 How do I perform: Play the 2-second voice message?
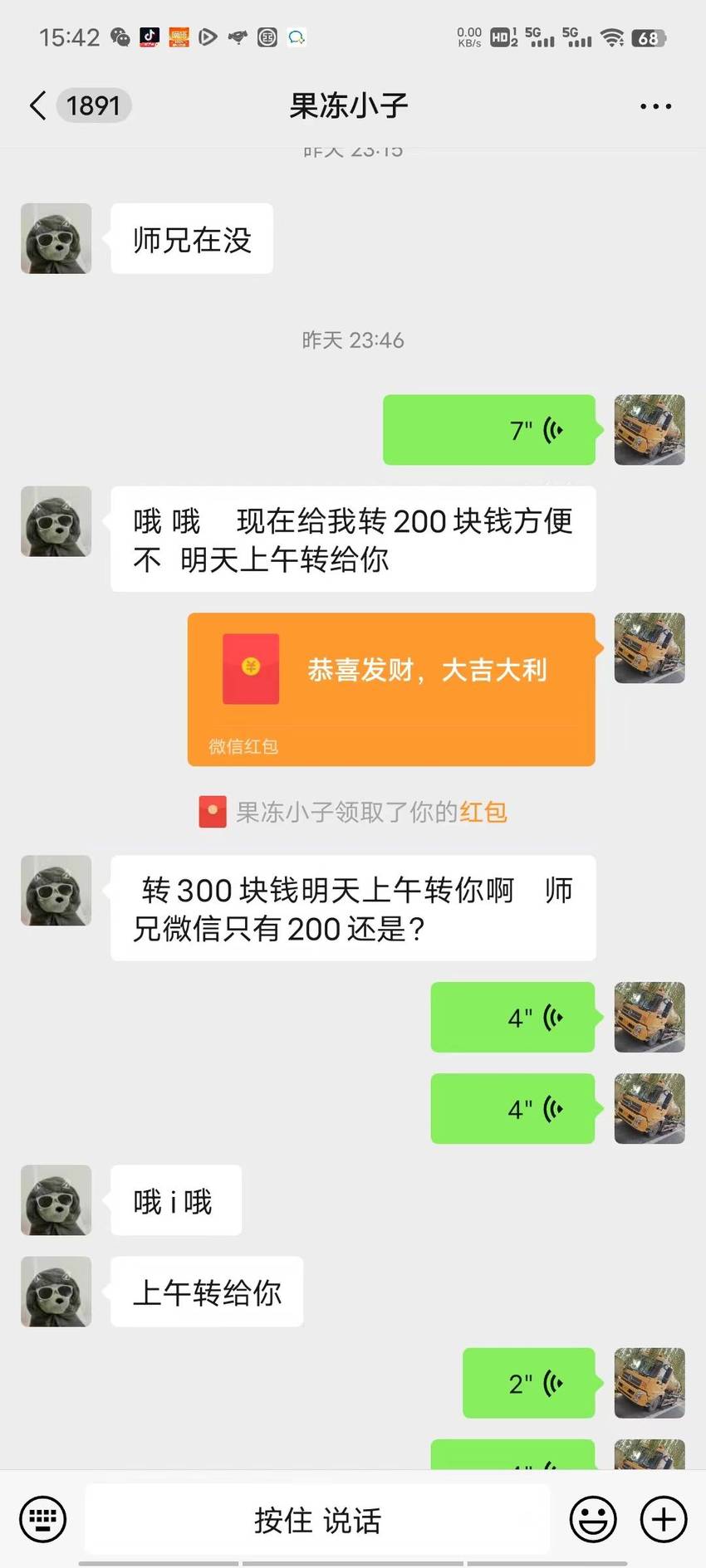pos(528,1383)
